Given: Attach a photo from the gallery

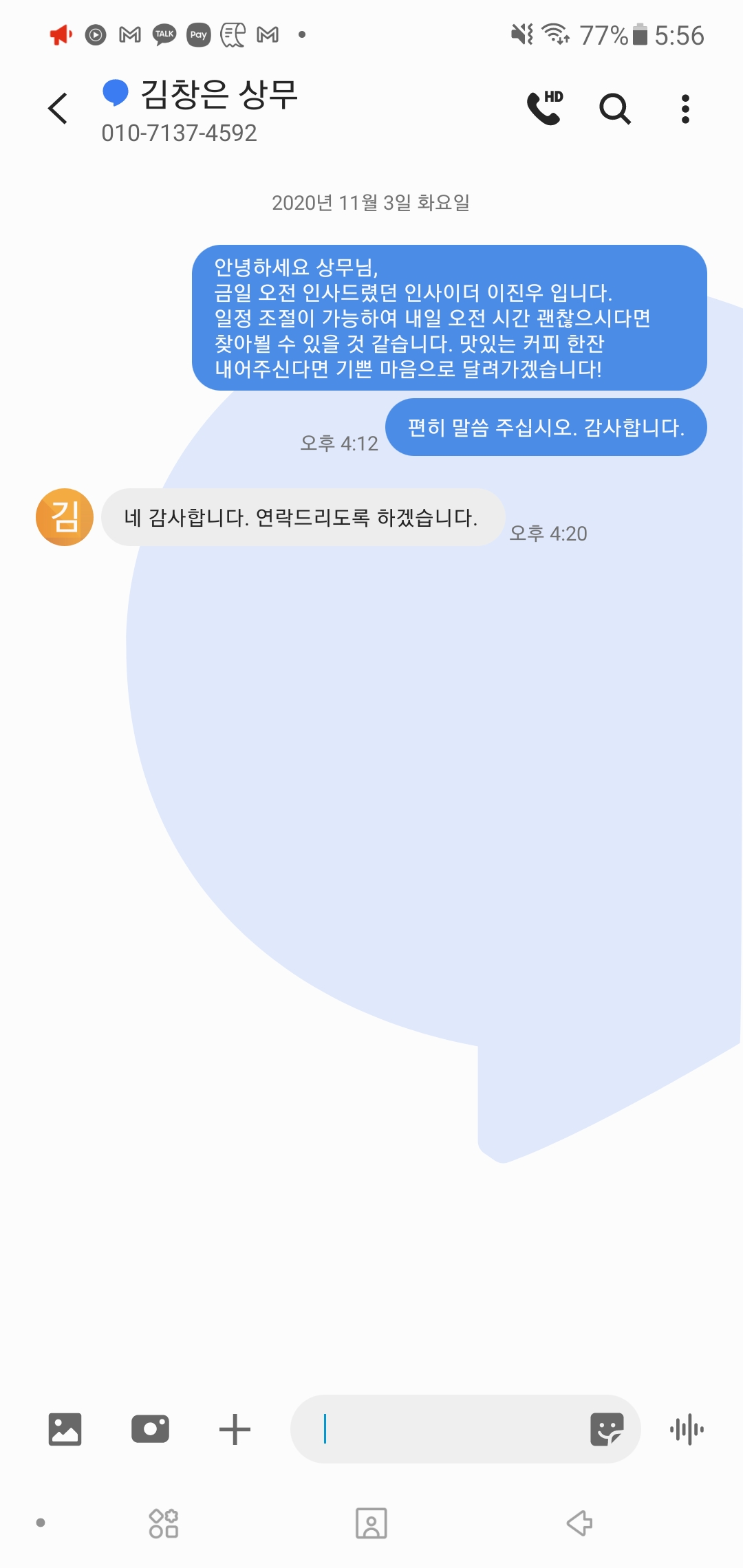Looking at the screenshot, I should [65, 1429].
